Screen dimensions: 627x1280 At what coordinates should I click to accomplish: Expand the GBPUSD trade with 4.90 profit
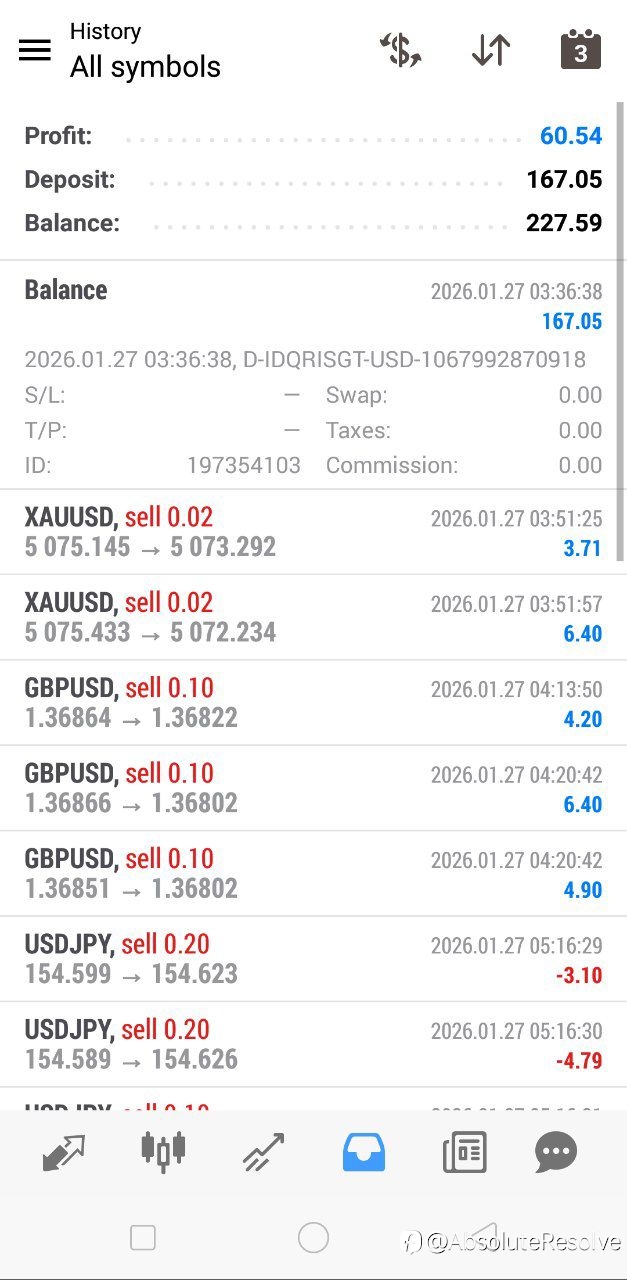pos(313,873)
